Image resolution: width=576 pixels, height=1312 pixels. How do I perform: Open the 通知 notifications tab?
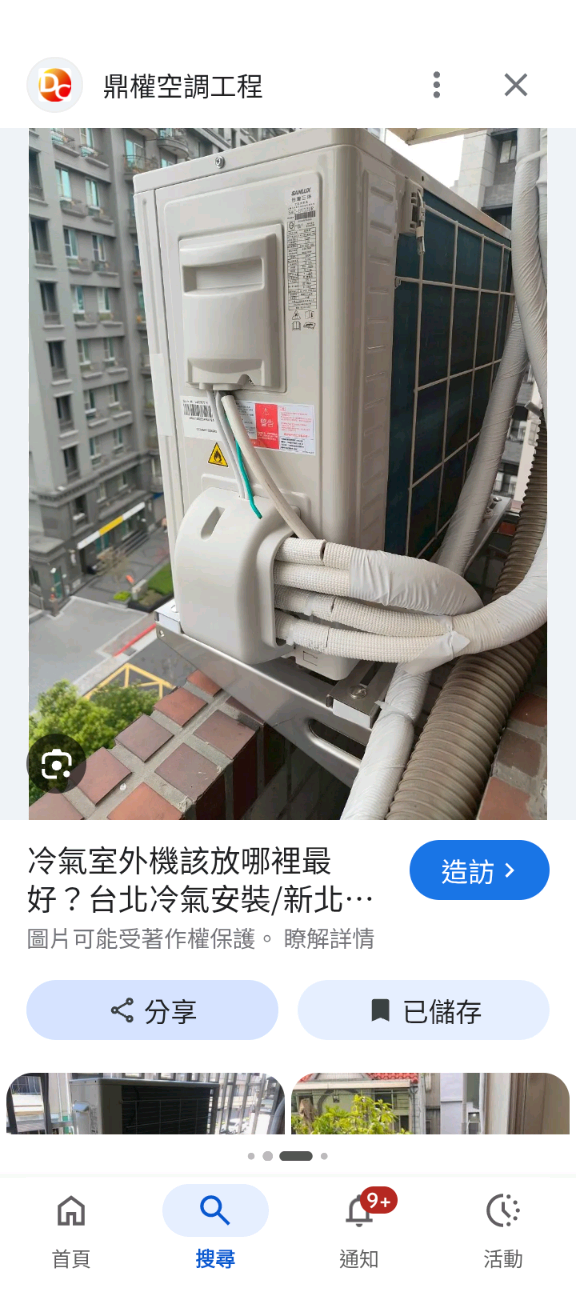click(x=359, y=1230)
